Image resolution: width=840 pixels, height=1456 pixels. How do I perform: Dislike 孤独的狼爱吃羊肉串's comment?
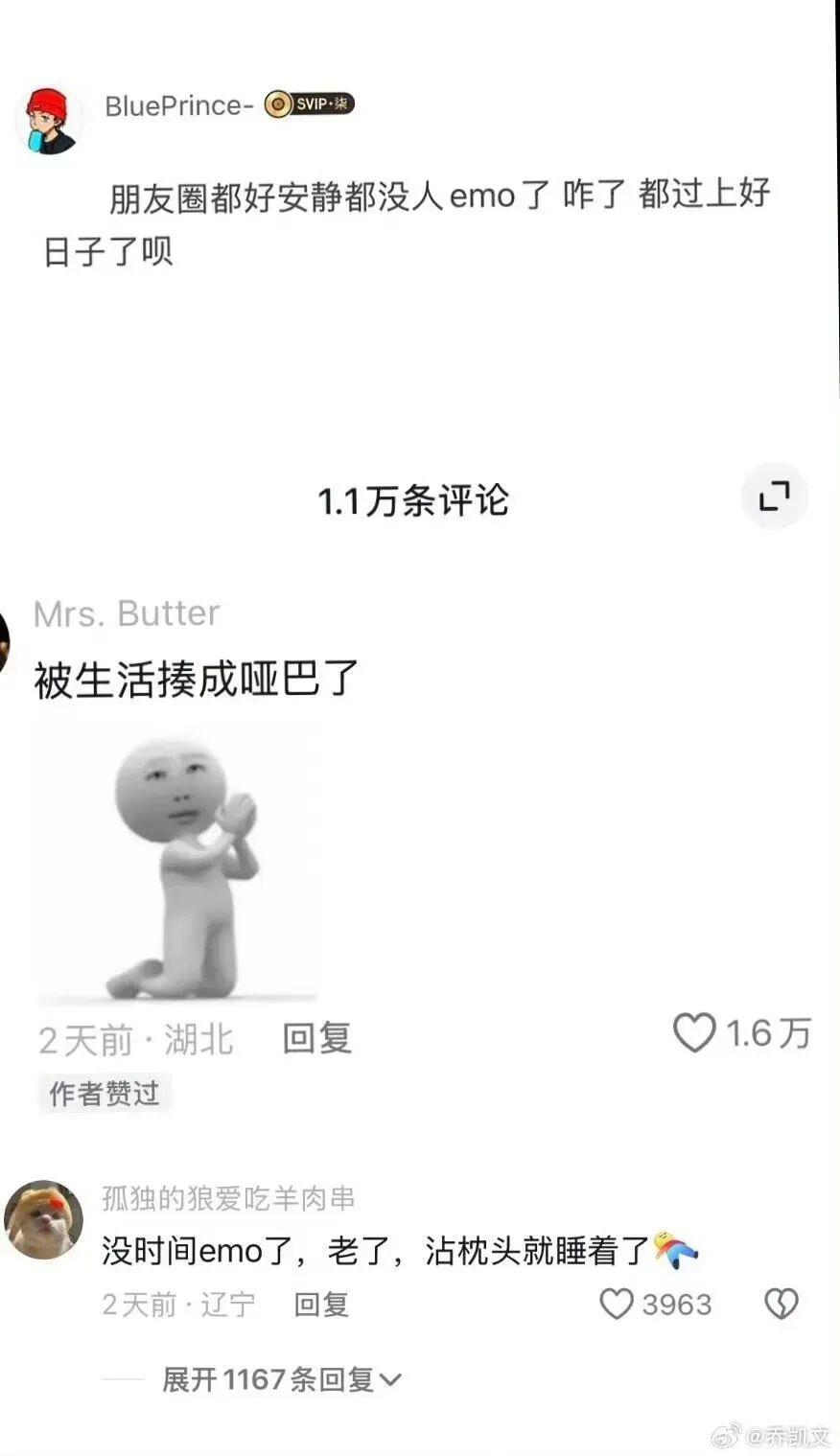click(x=781, y=1304)
